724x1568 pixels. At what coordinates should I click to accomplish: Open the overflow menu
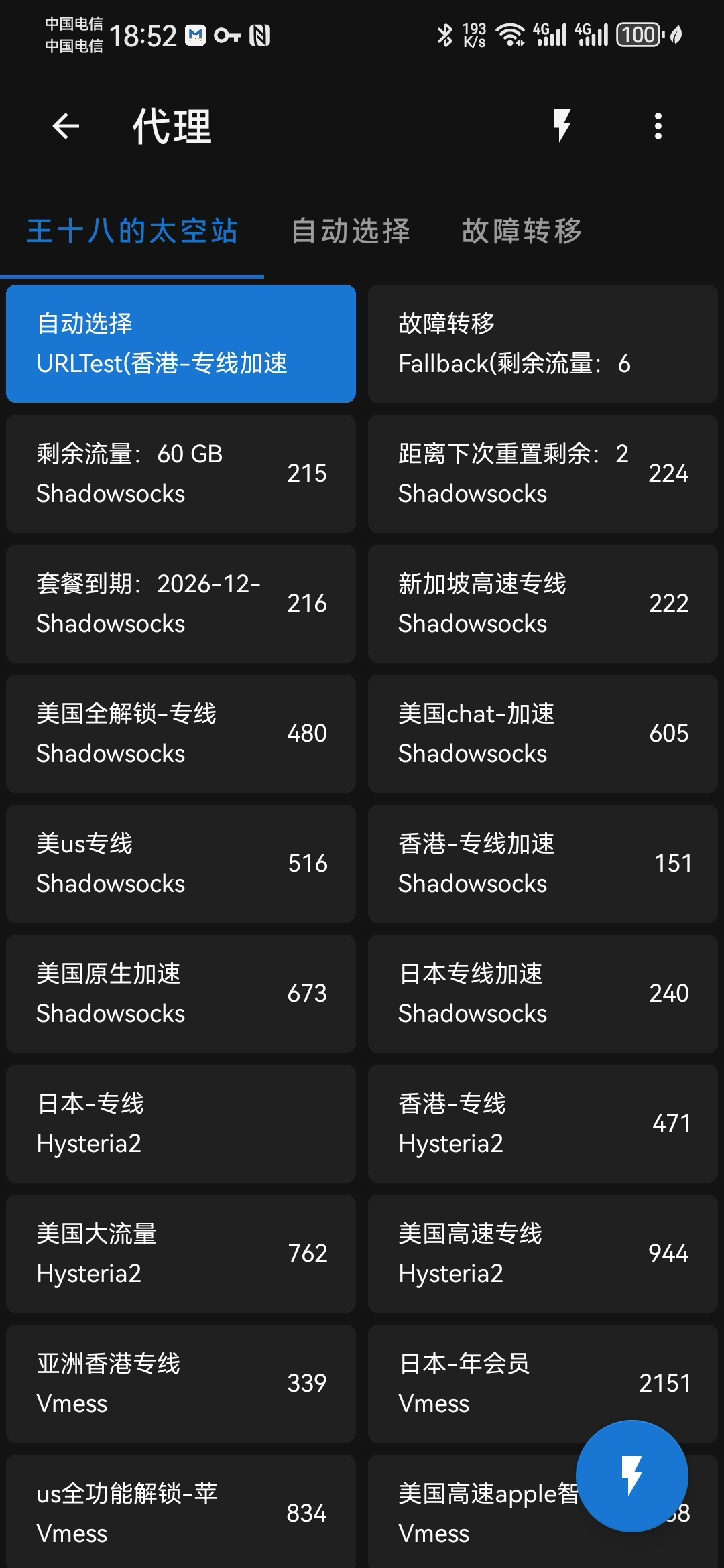(x=658, y=126)
